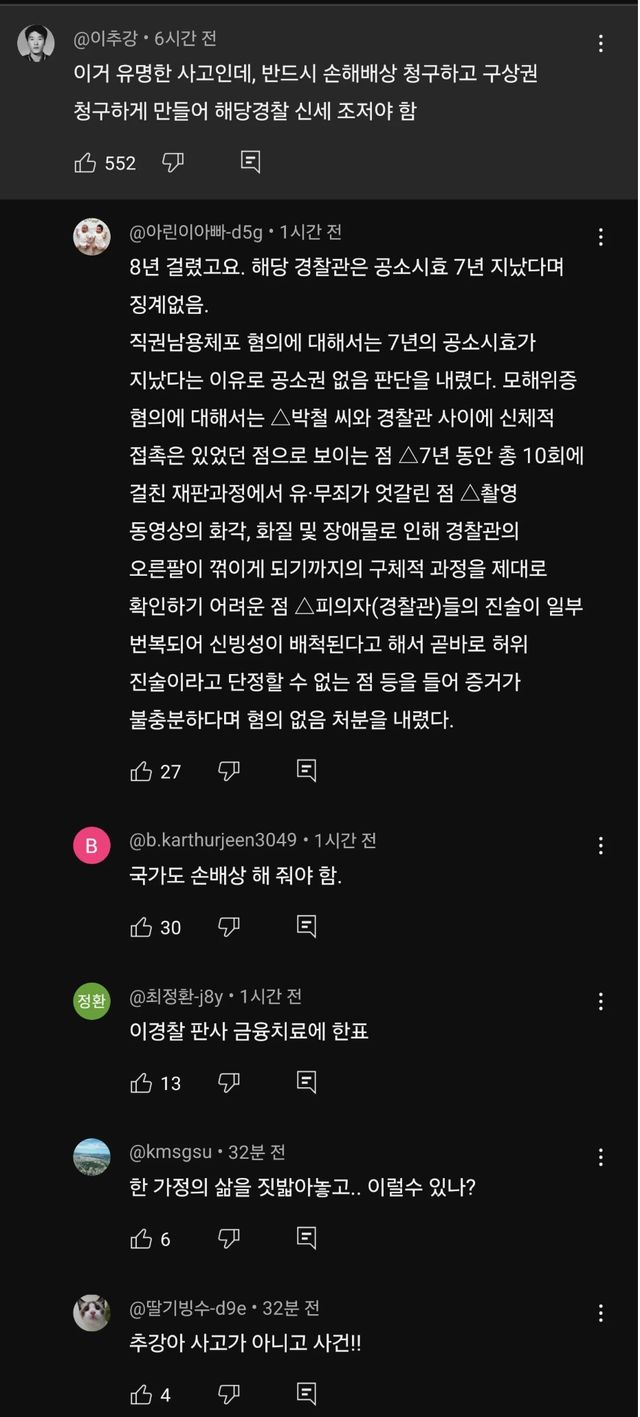640x1417 pixels.
Task: Reply to @이추강's comment
Action: tap(251, 162)
